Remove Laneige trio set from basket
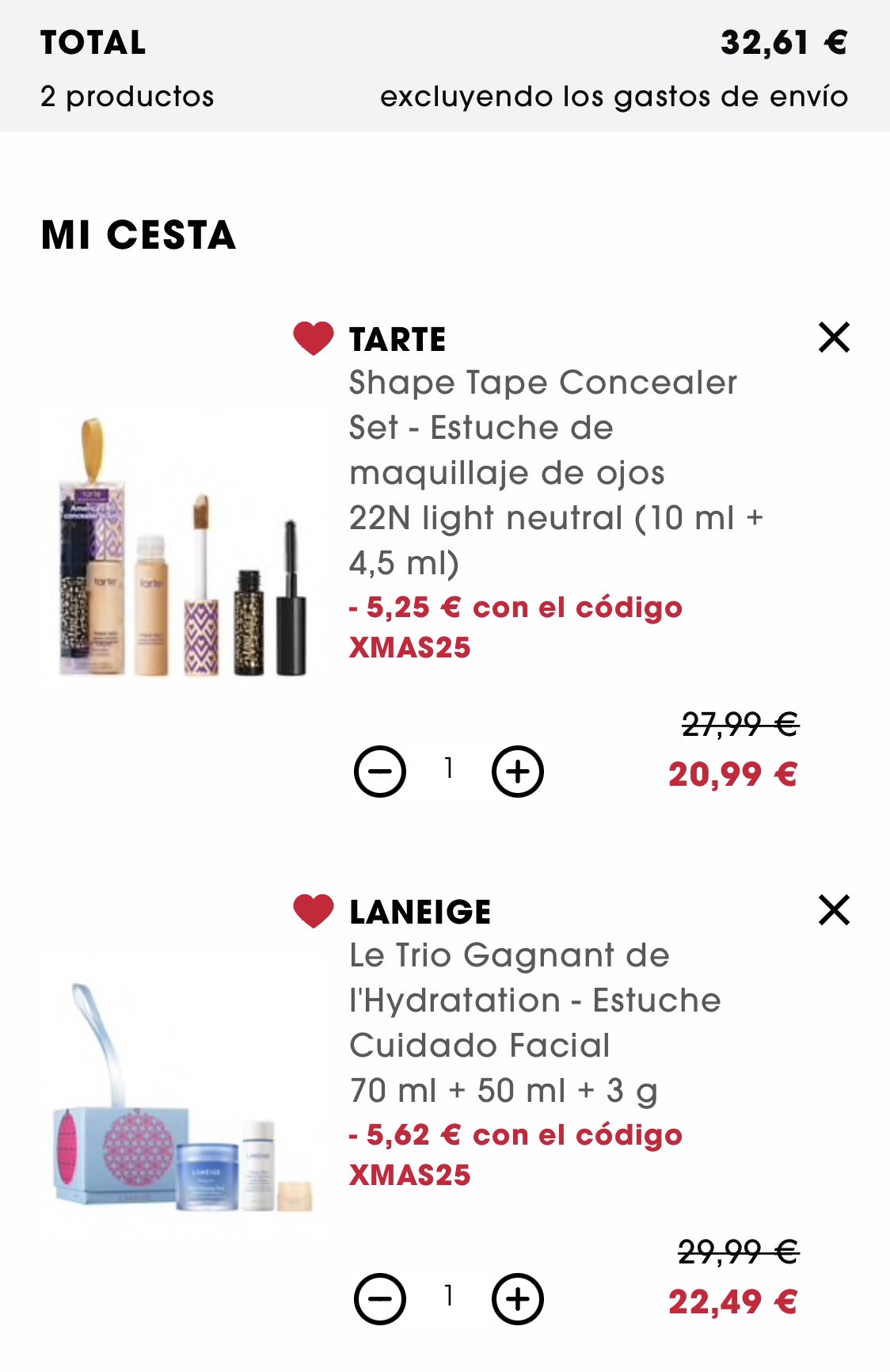 [834, 910]
